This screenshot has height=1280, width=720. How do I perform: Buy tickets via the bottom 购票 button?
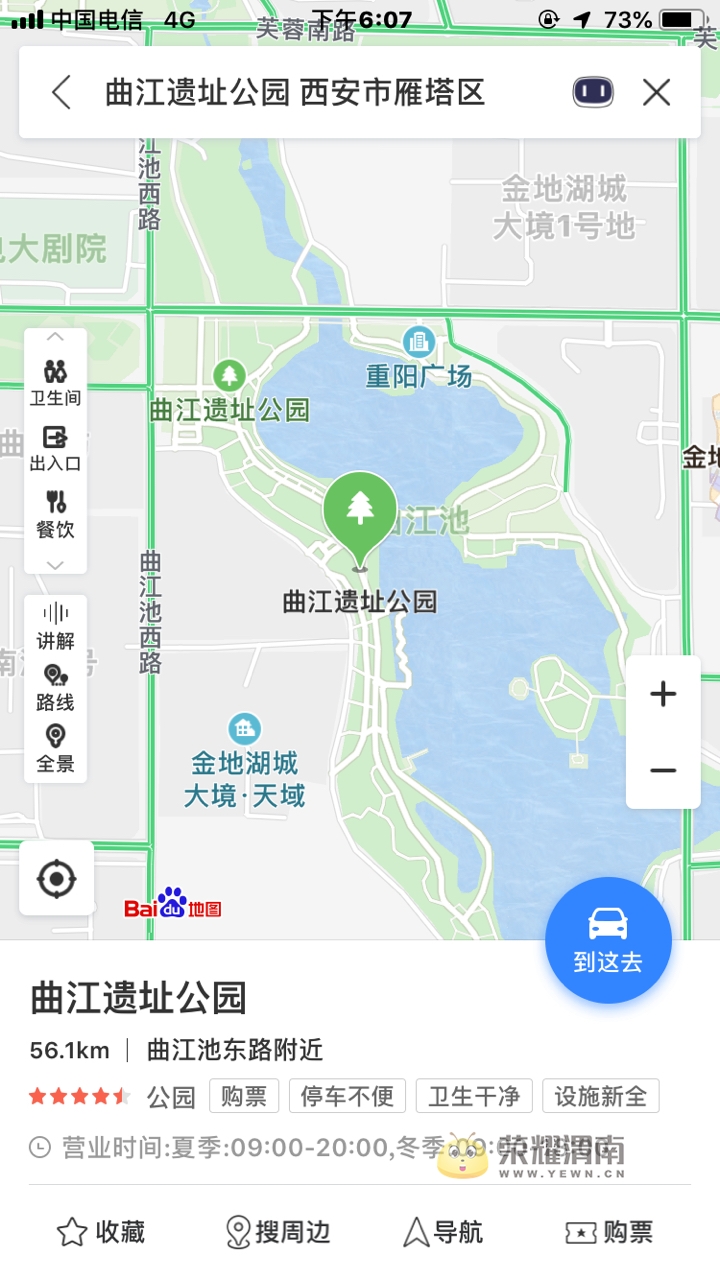click(610, 1232)
